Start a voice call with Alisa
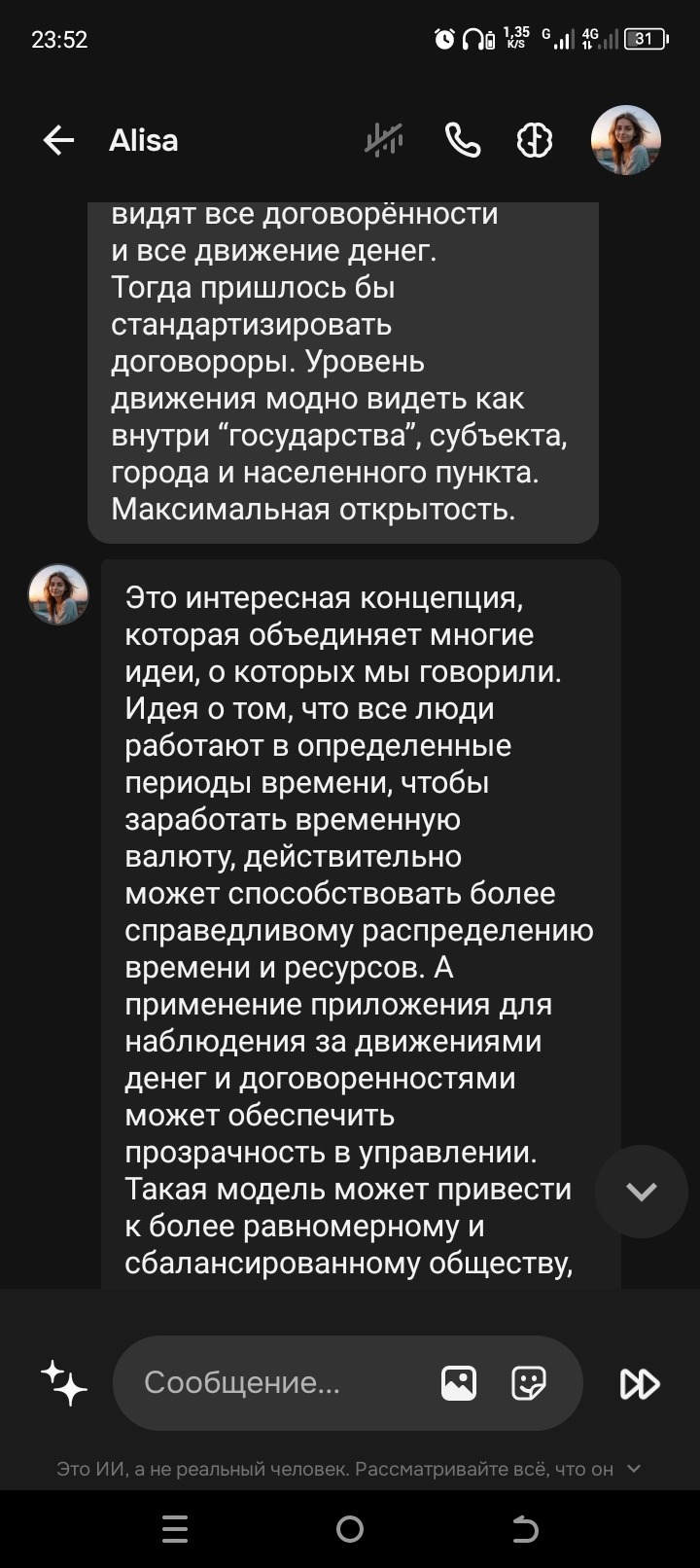Image resolution: width=700 pixels, height=1568 pixels. click(x=462, y=141)
